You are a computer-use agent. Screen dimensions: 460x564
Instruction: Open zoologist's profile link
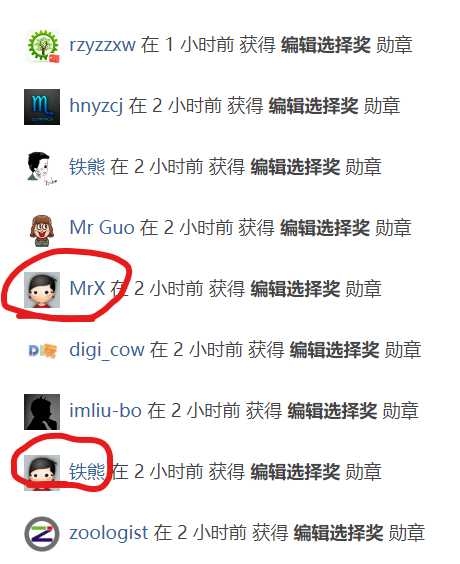click(109, 533)
